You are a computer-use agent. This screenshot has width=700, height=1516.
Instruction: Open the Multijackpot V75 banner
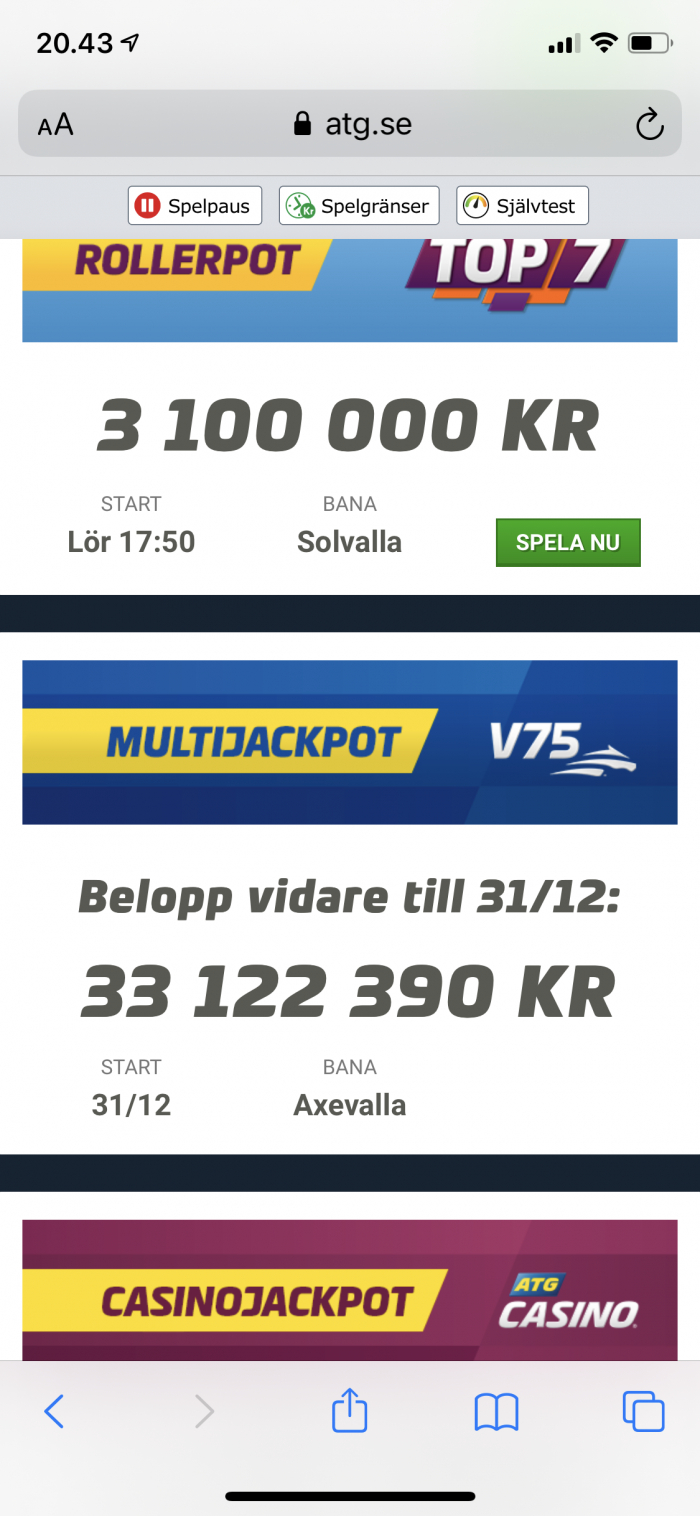point(349,742)
